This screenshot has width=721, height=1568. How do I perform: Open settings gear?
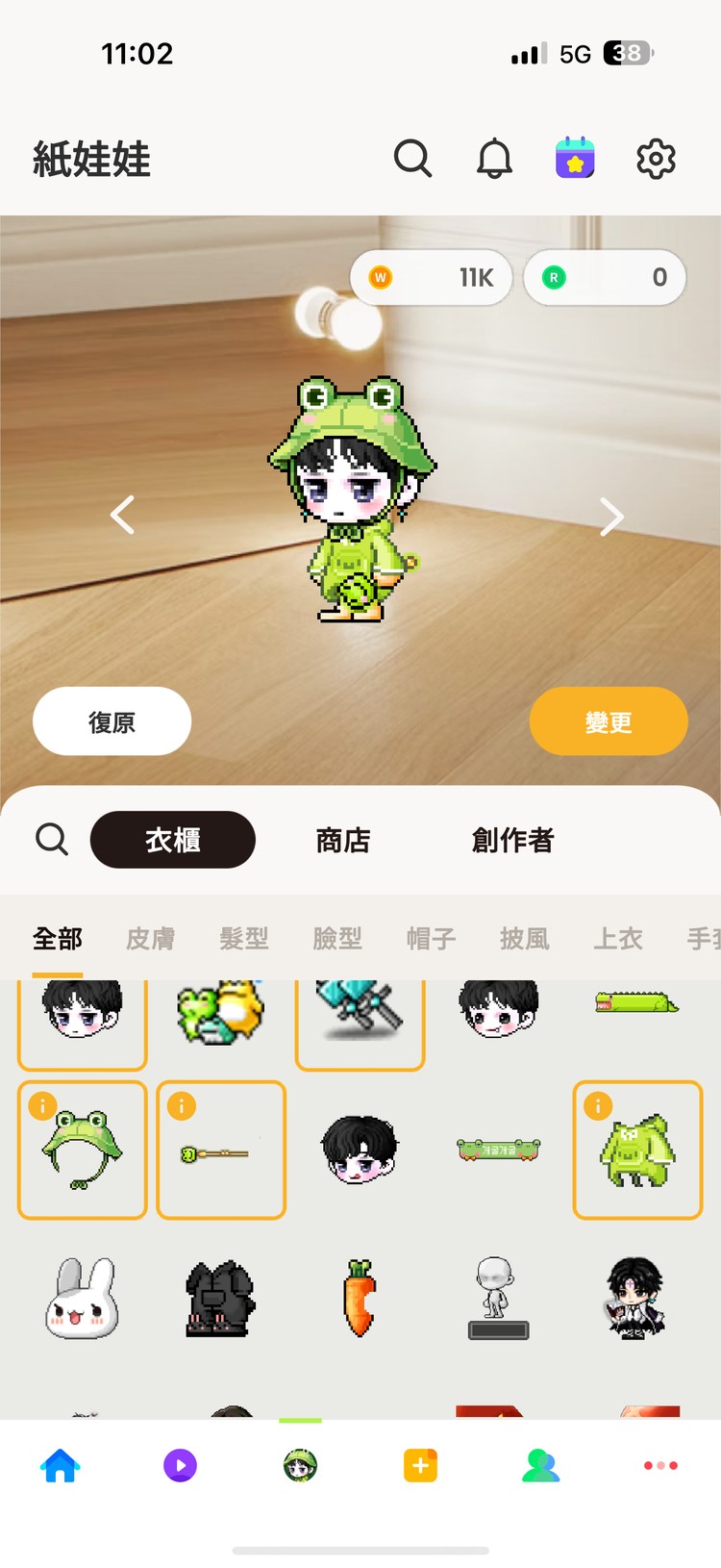[x=656, y=159]
